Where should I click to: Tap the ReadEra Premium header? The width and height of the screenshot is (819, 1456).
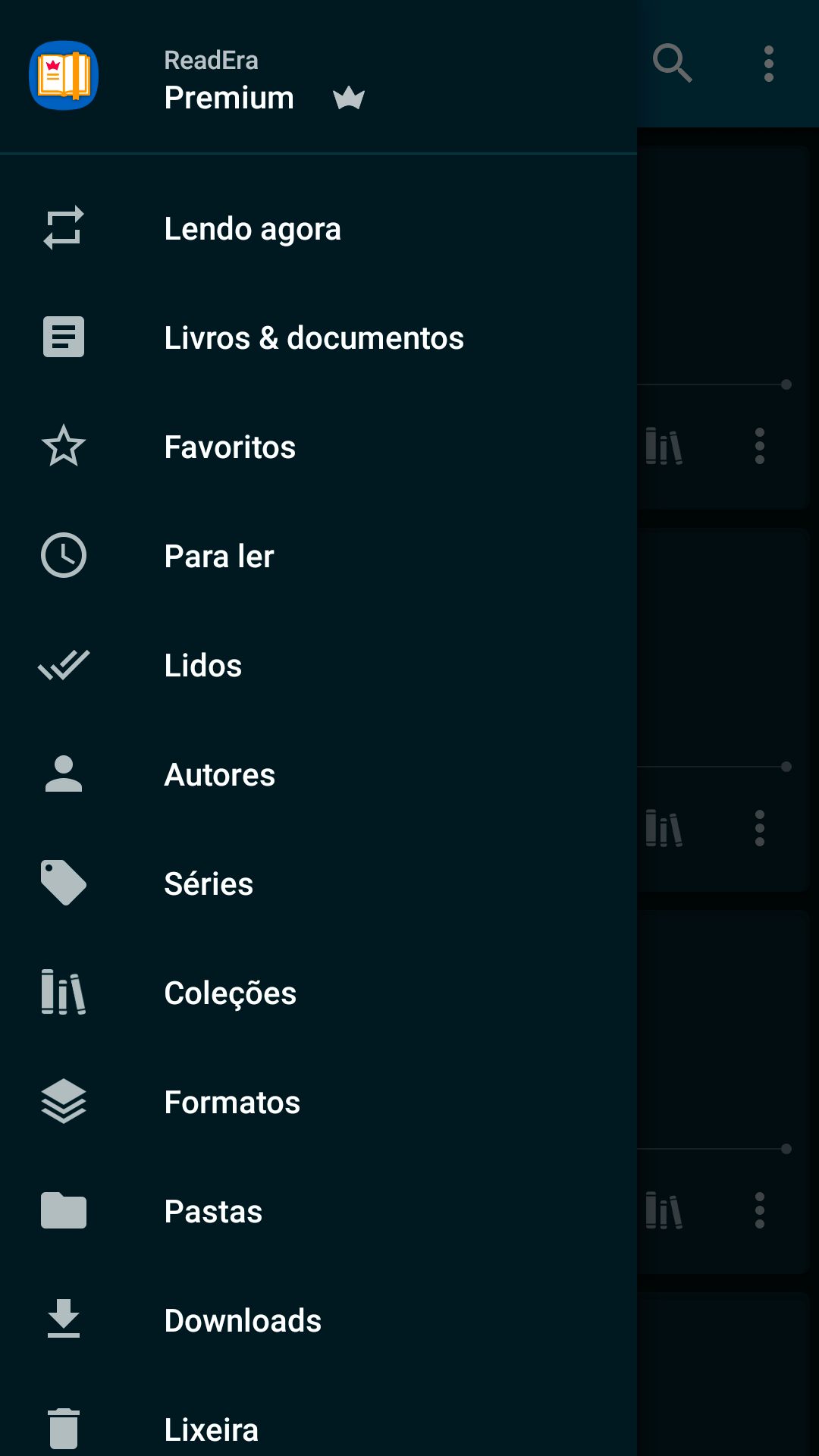tap(318, 77)
